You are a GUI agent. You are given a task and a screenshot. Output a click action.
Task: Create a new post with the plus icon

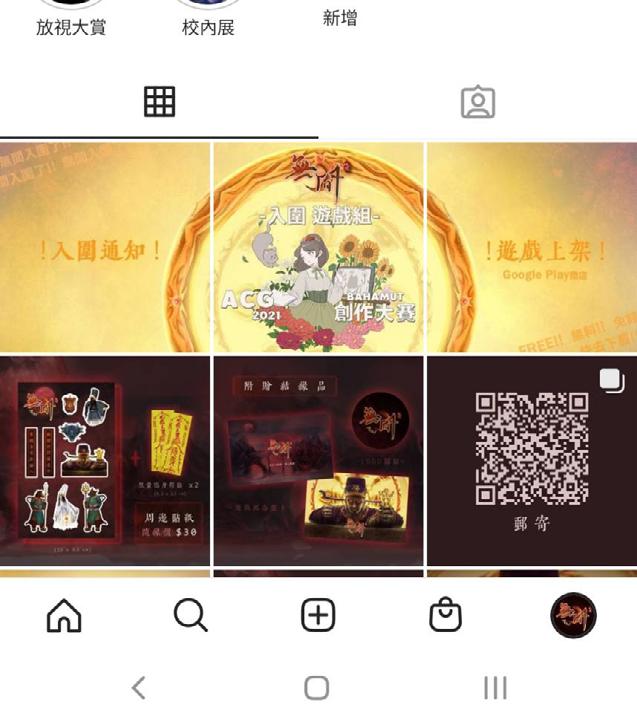318,616
